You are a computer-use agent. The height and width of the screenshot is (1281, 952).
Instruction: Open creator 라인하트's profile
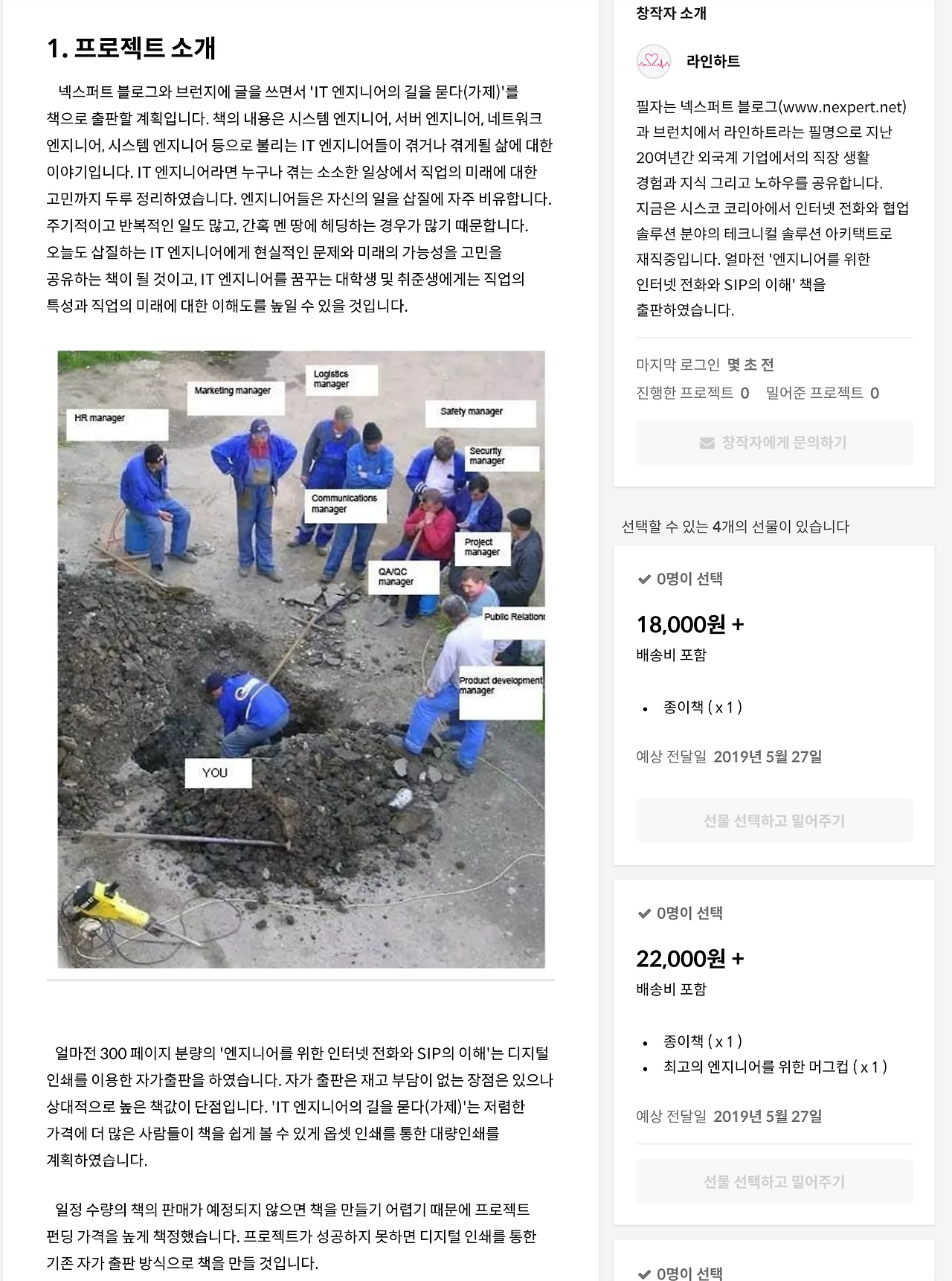click(713, 62)
